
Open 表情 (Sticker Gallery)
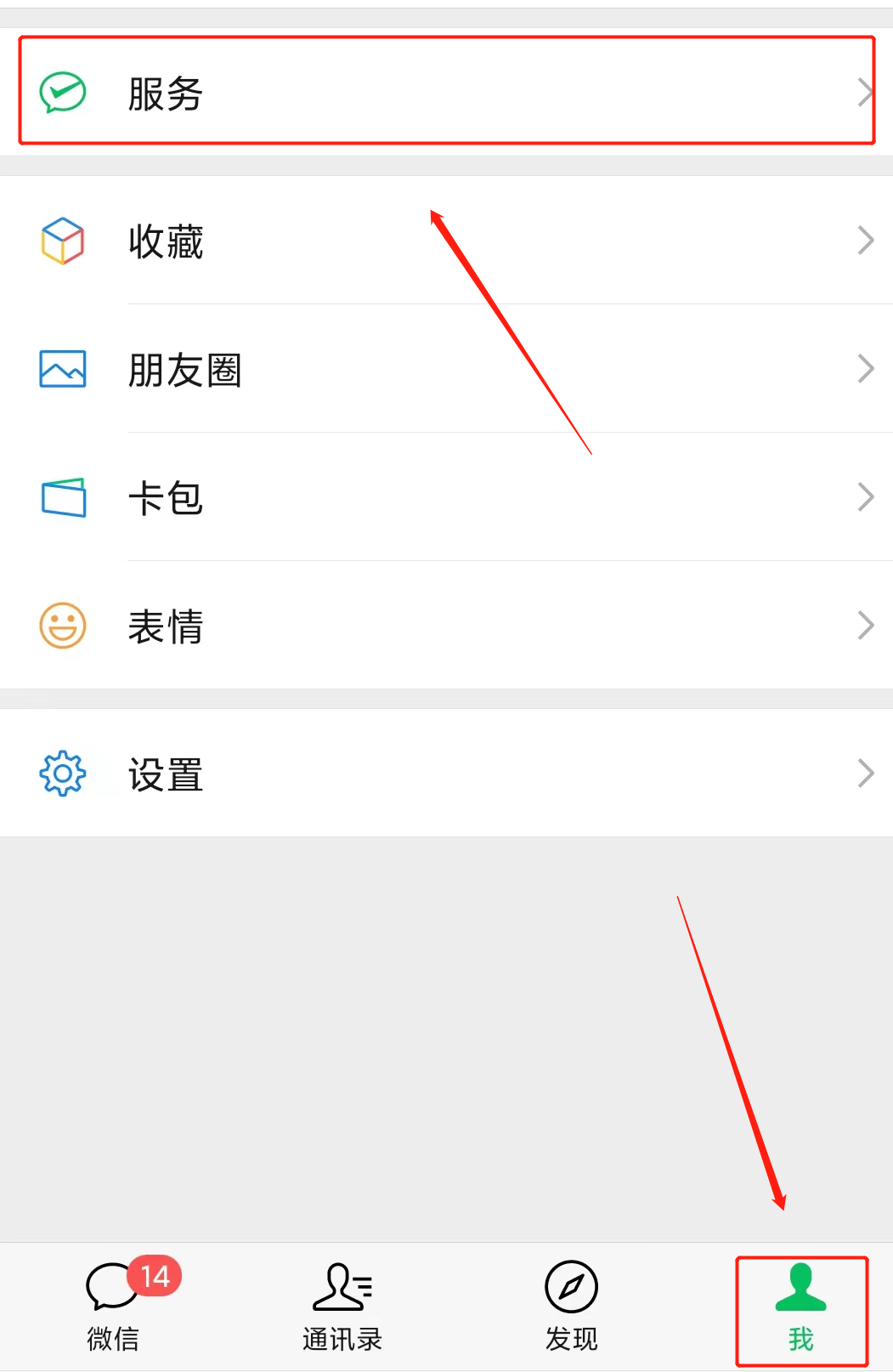point(446,626)
